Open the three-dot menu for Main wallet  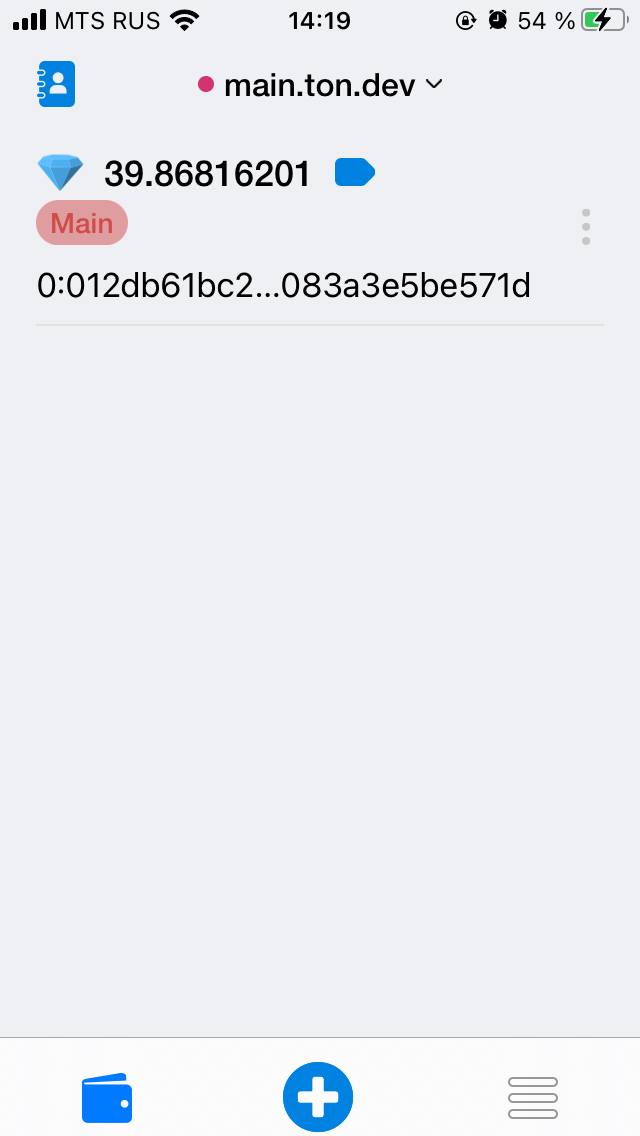click(586, 227)
